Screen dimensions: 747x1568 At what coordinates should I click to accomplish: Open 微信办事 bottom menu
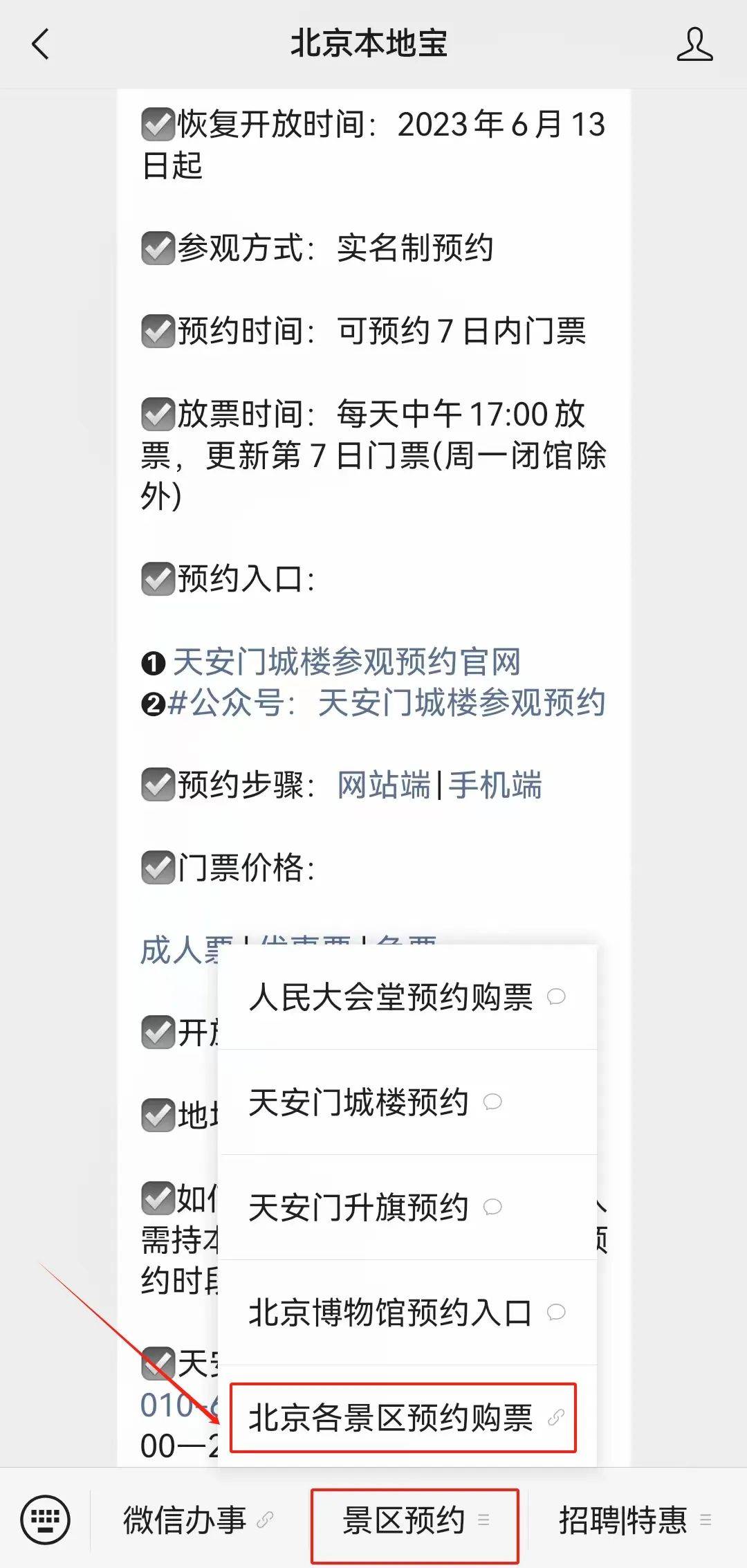tap(197, 1520)
